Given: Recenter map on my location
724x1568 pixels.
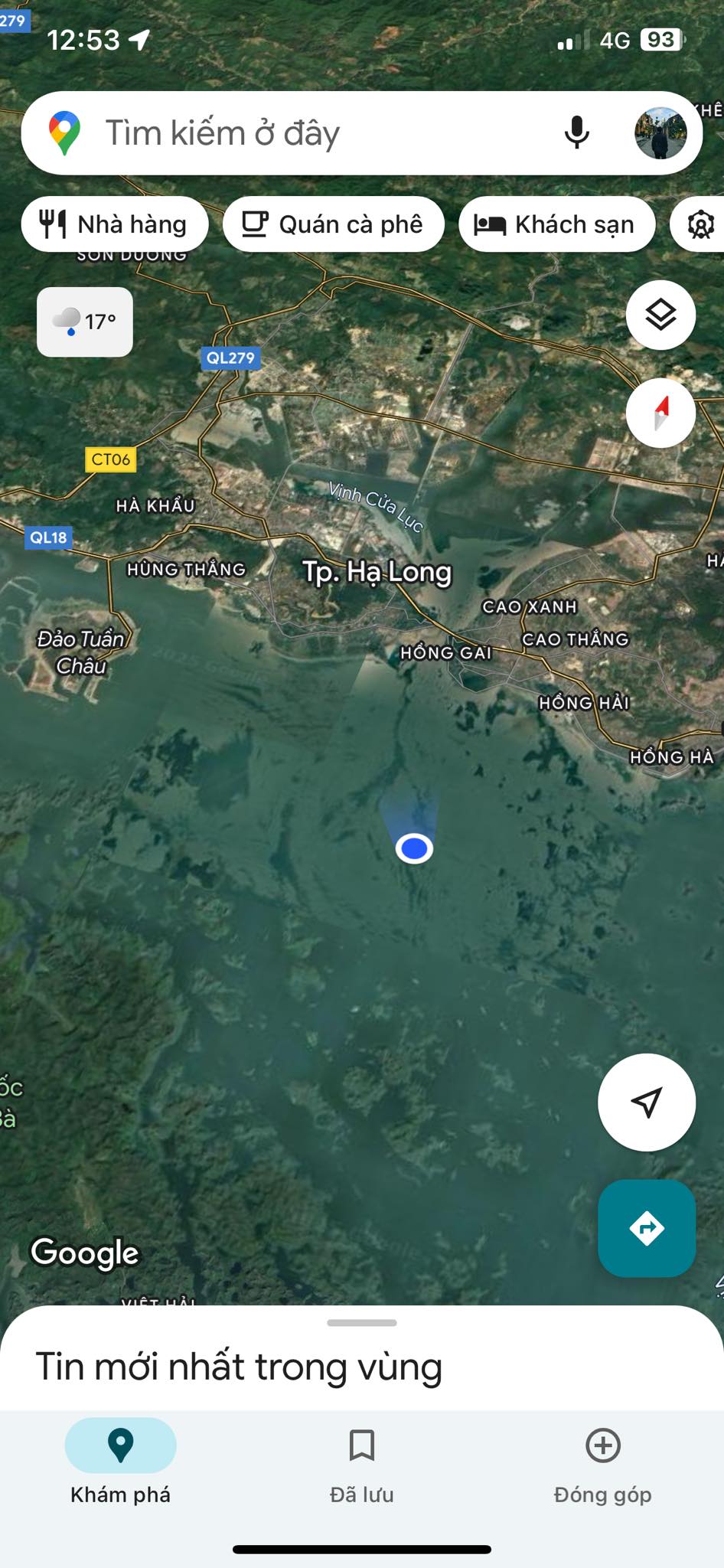Looking at the screenshot, I should [x=647, y=1102].
